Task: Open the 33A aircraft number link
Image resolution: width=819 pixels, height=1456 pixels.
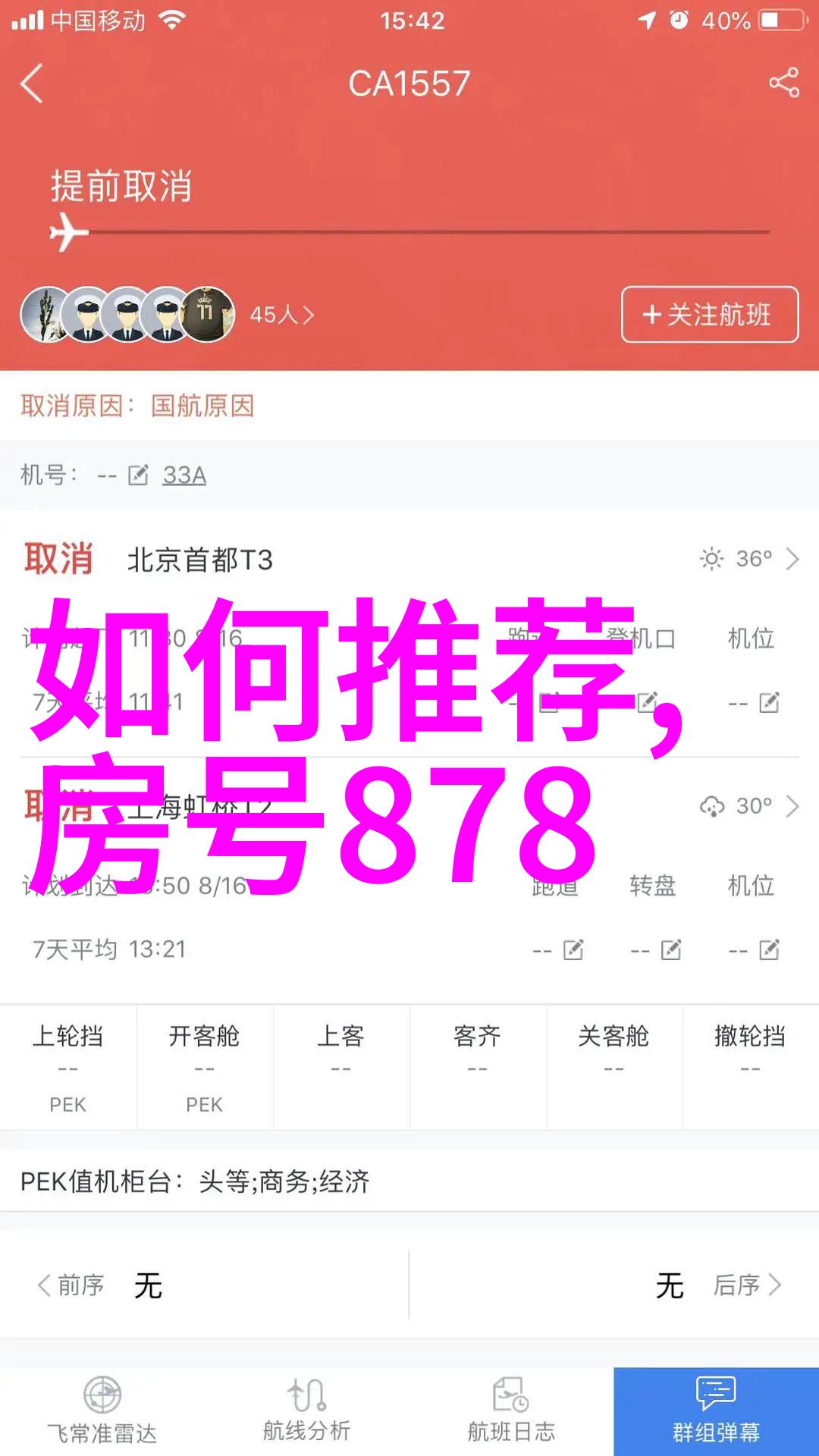Action: [184, 475]
